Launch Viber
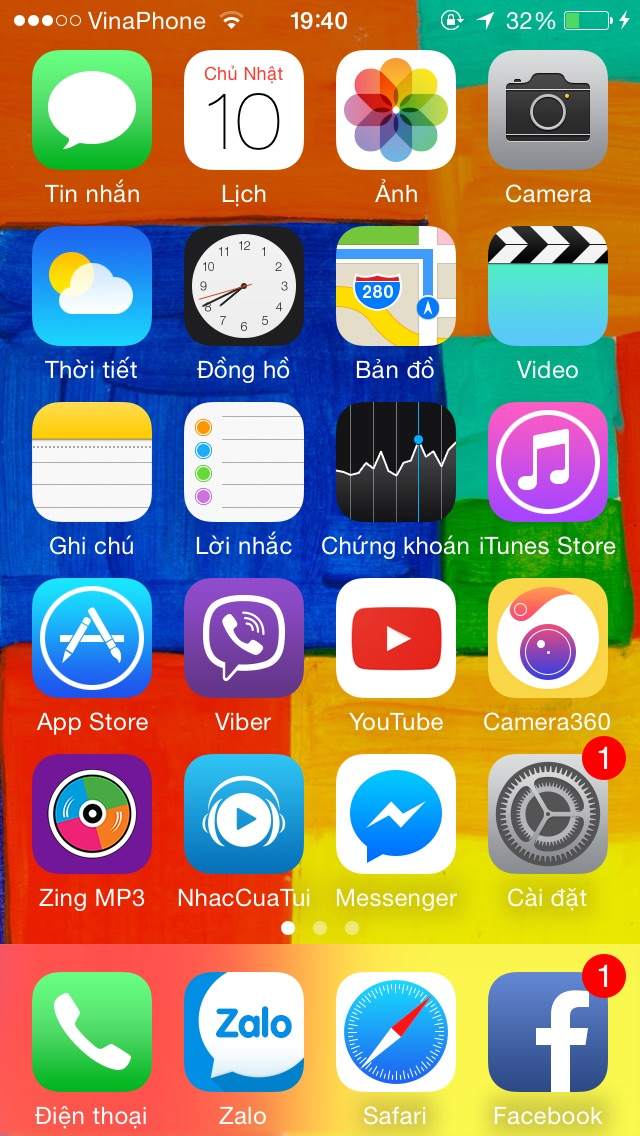Image resolution: width=640 pixels, height=1136 pixels. [244, 638]
